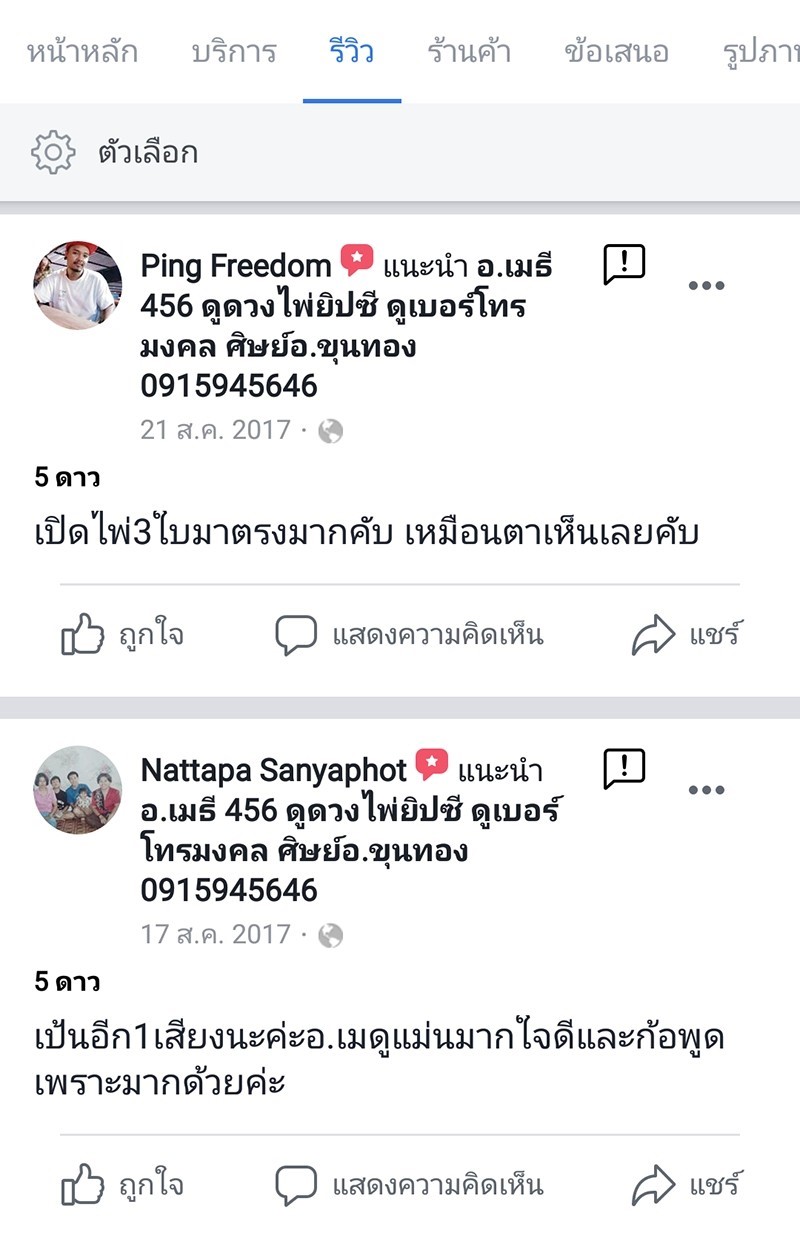Open Ping Freedom's profile picture

coord(78,285)
